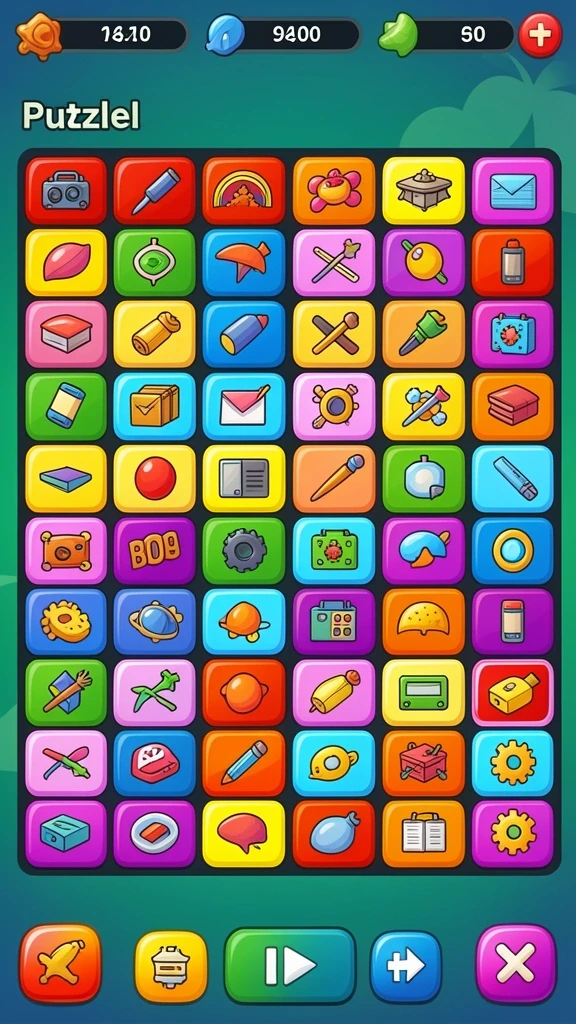Tap the purple BOO letters tile
The height and width of the screenshot is (1024, 576).
tap(155, 551)
